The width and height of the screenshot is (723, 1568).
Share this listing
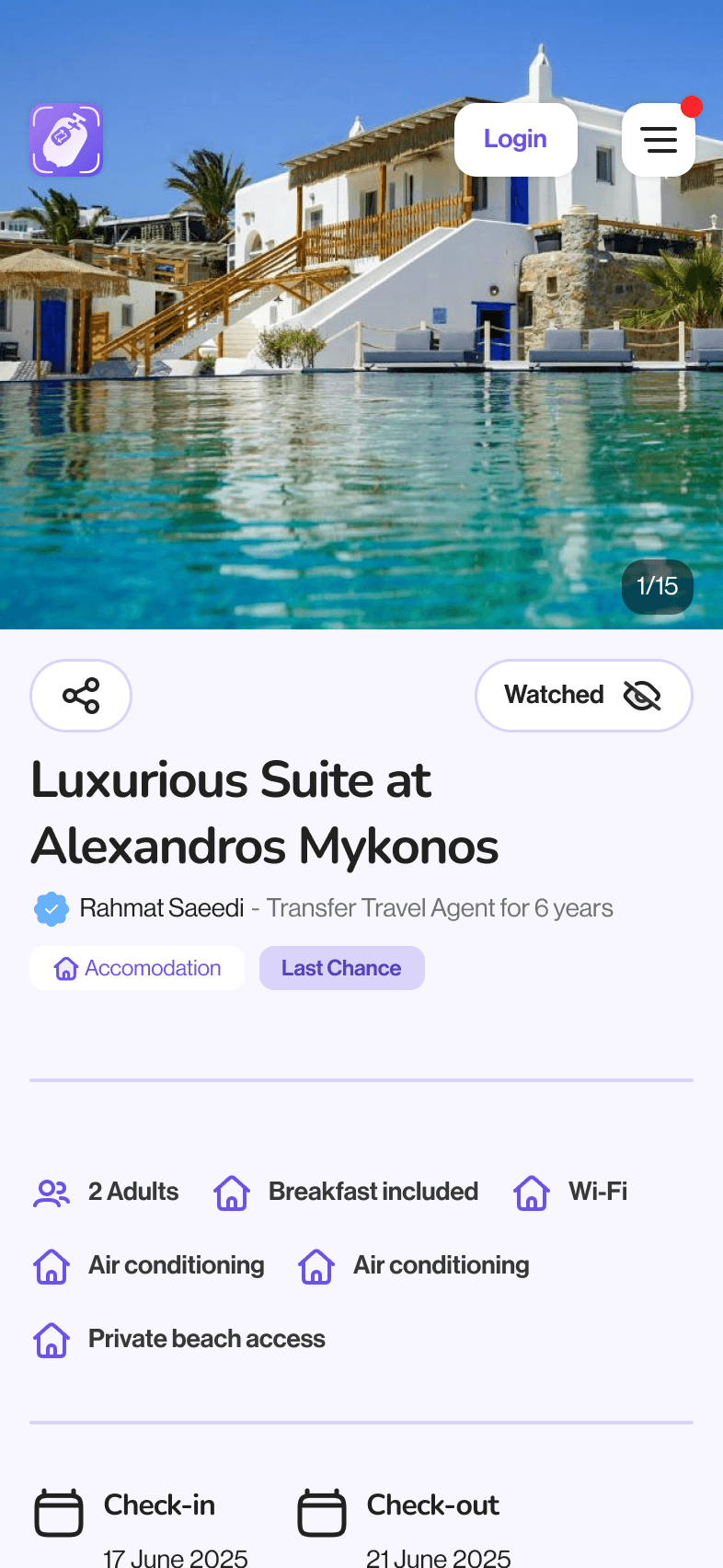point(81,696)
